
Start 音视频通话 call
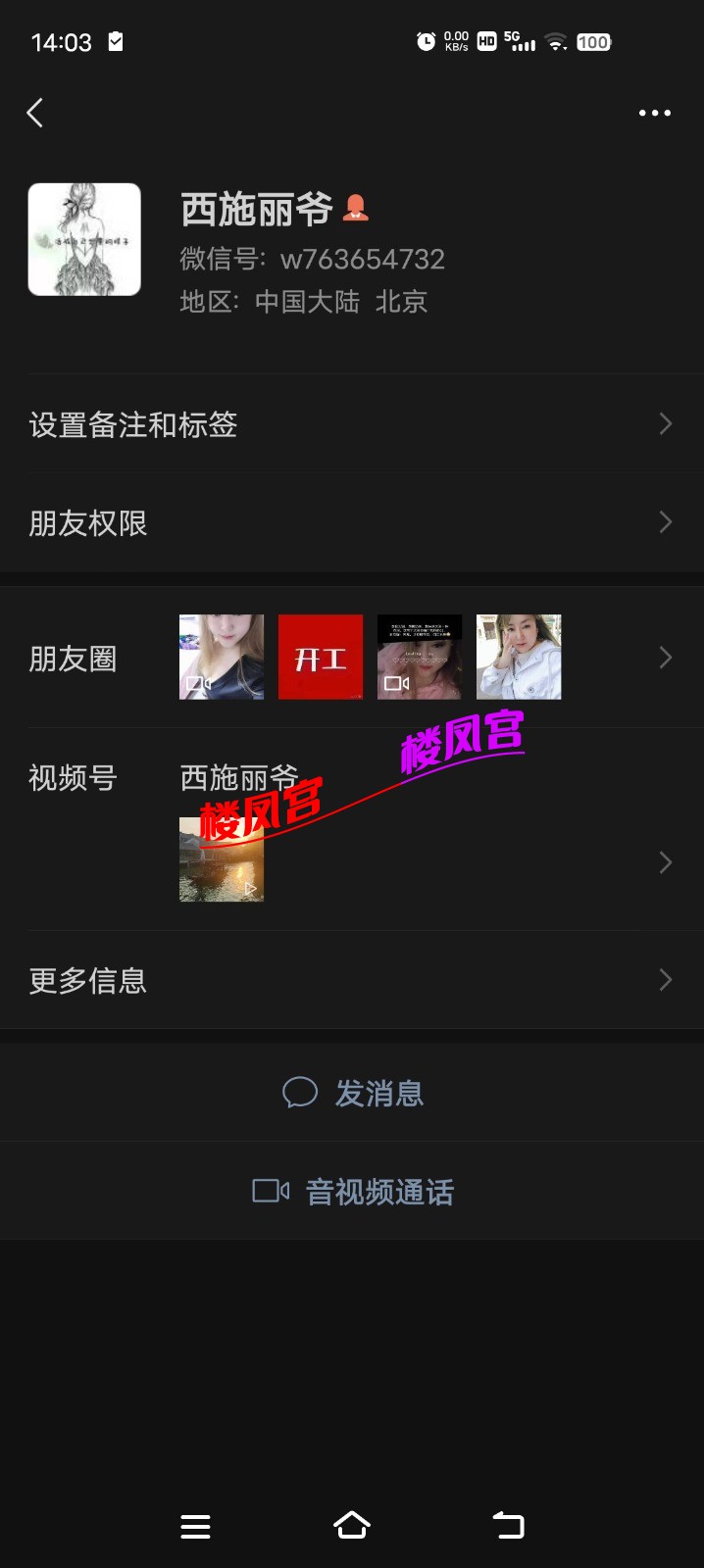tap(352, 1192)
